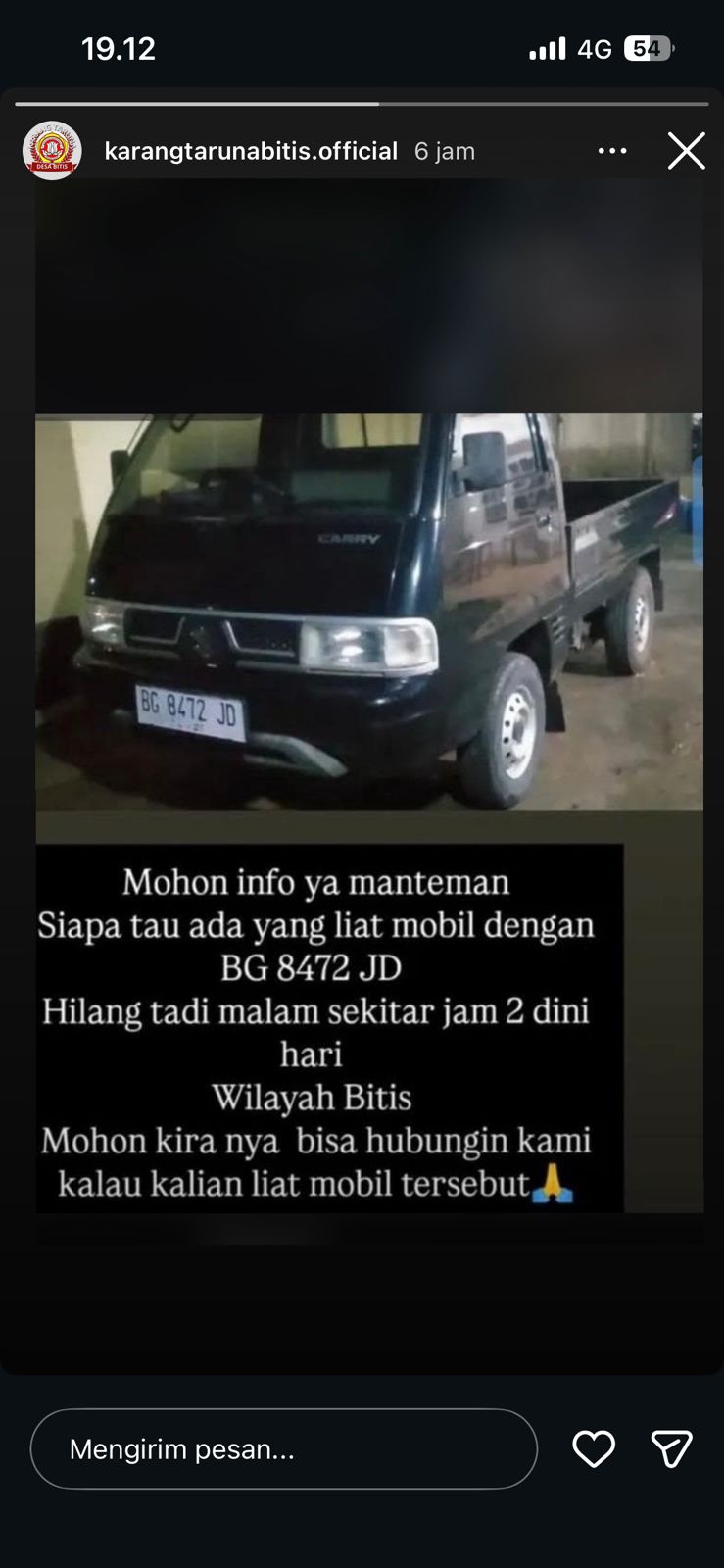Tap the story progress bar at top
The height and width of the screenshot is (1568, 724).
pyautogui.click(x=362, y=97)
